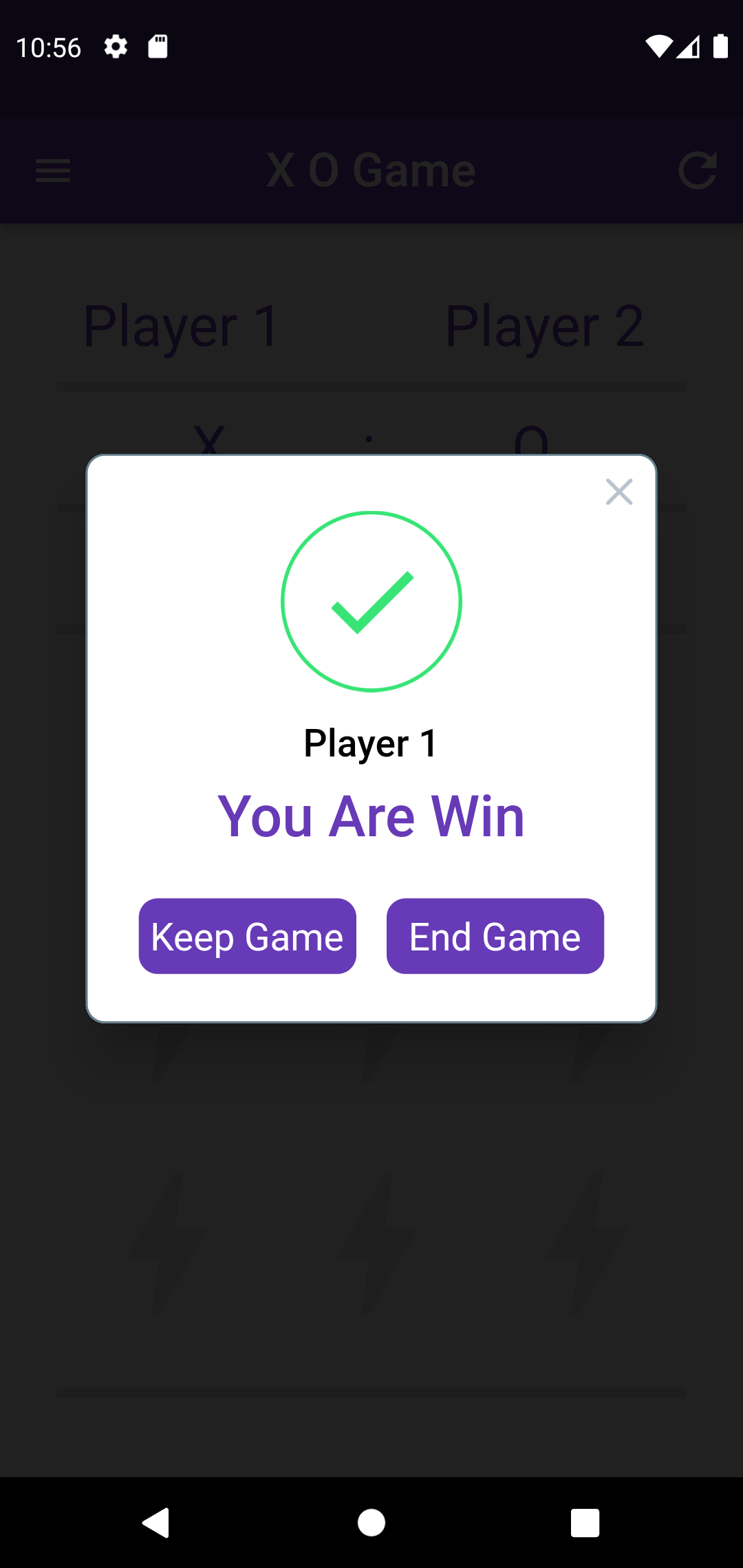This screenshot has height=1568, width=743.
Task: Tap the battery indicator icon
Action: click(x=720, y=46)
